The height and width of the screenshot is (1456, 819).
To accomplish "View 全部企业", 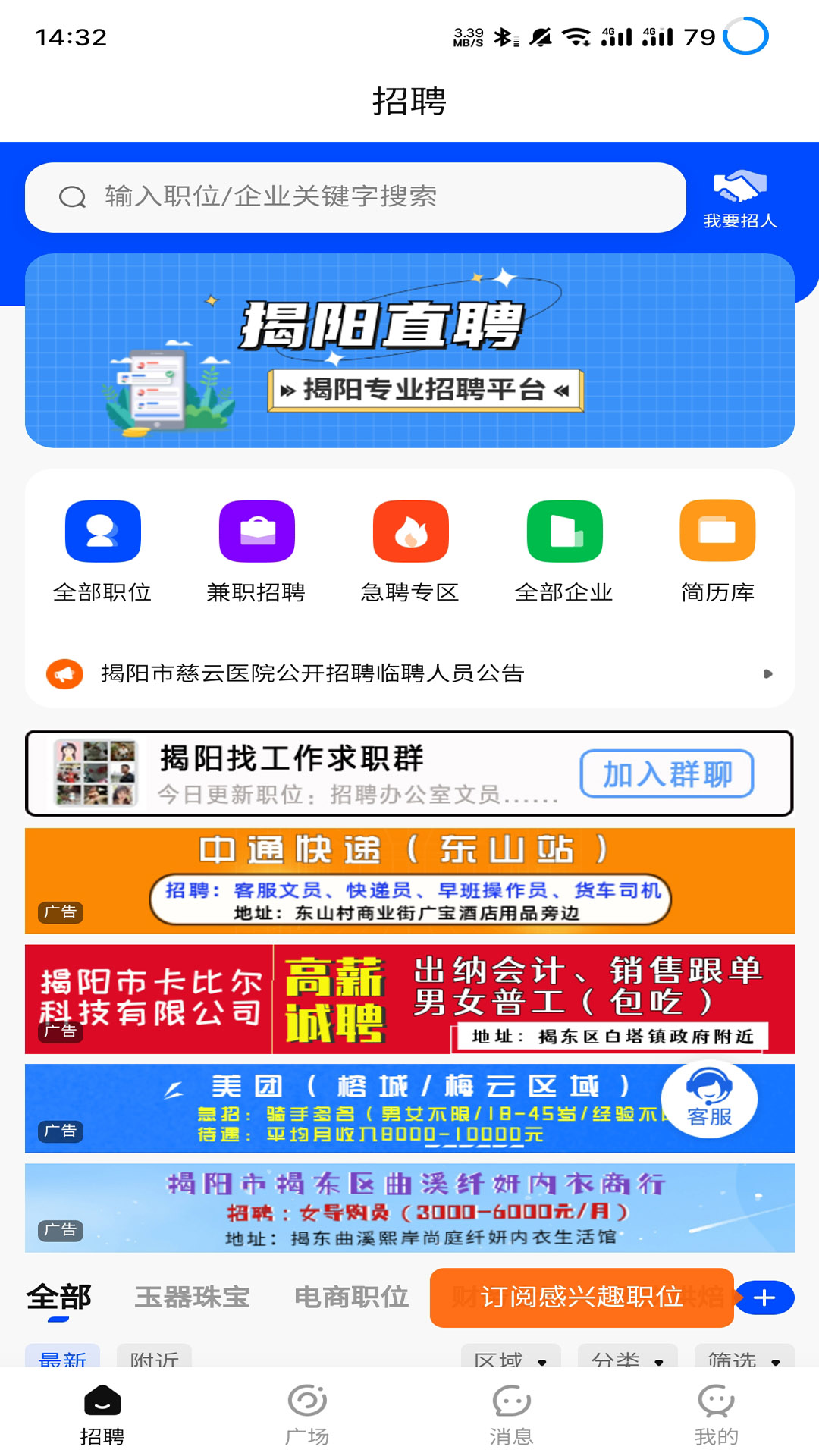I will (x=564, y=551).
